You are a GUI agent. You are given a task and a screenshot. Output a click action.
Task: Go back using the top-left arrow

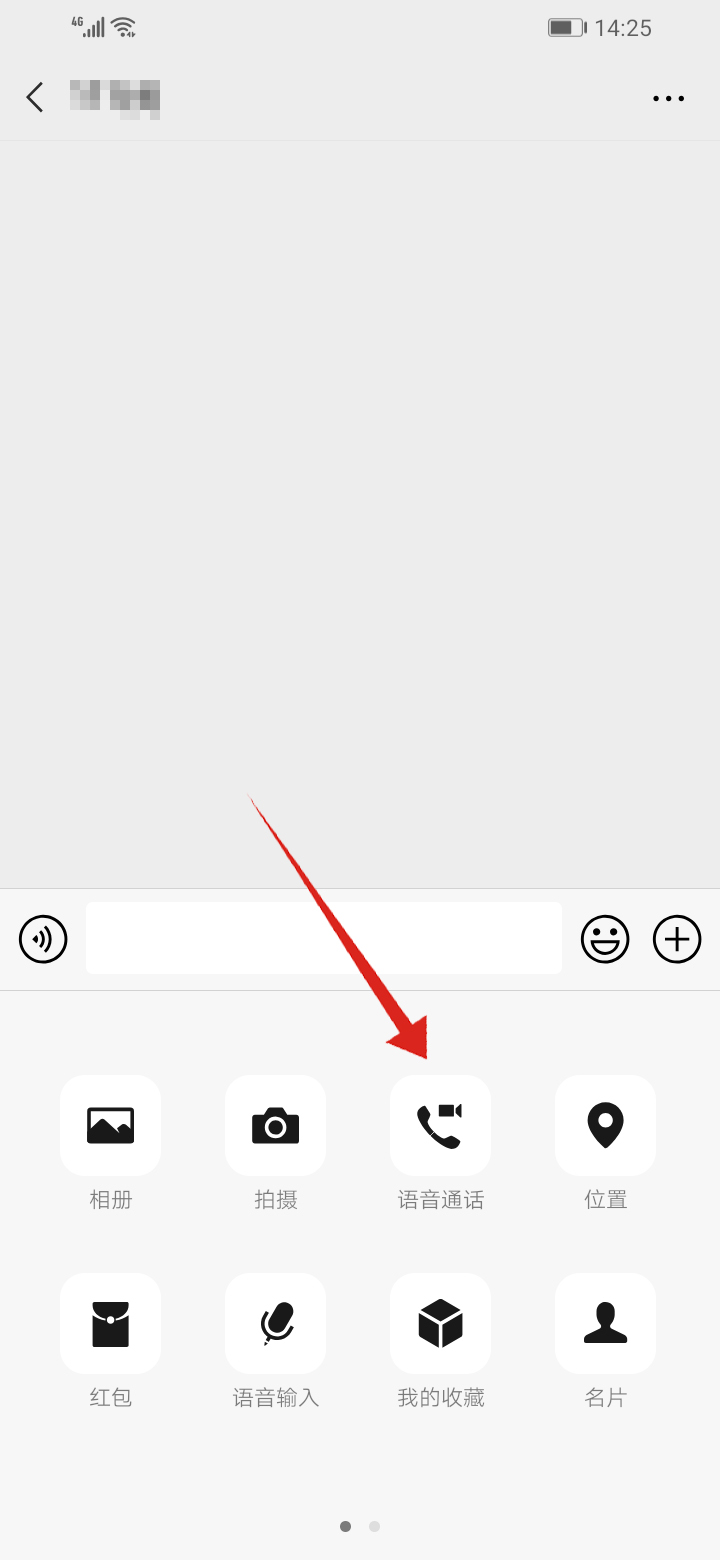coord(35,98)
